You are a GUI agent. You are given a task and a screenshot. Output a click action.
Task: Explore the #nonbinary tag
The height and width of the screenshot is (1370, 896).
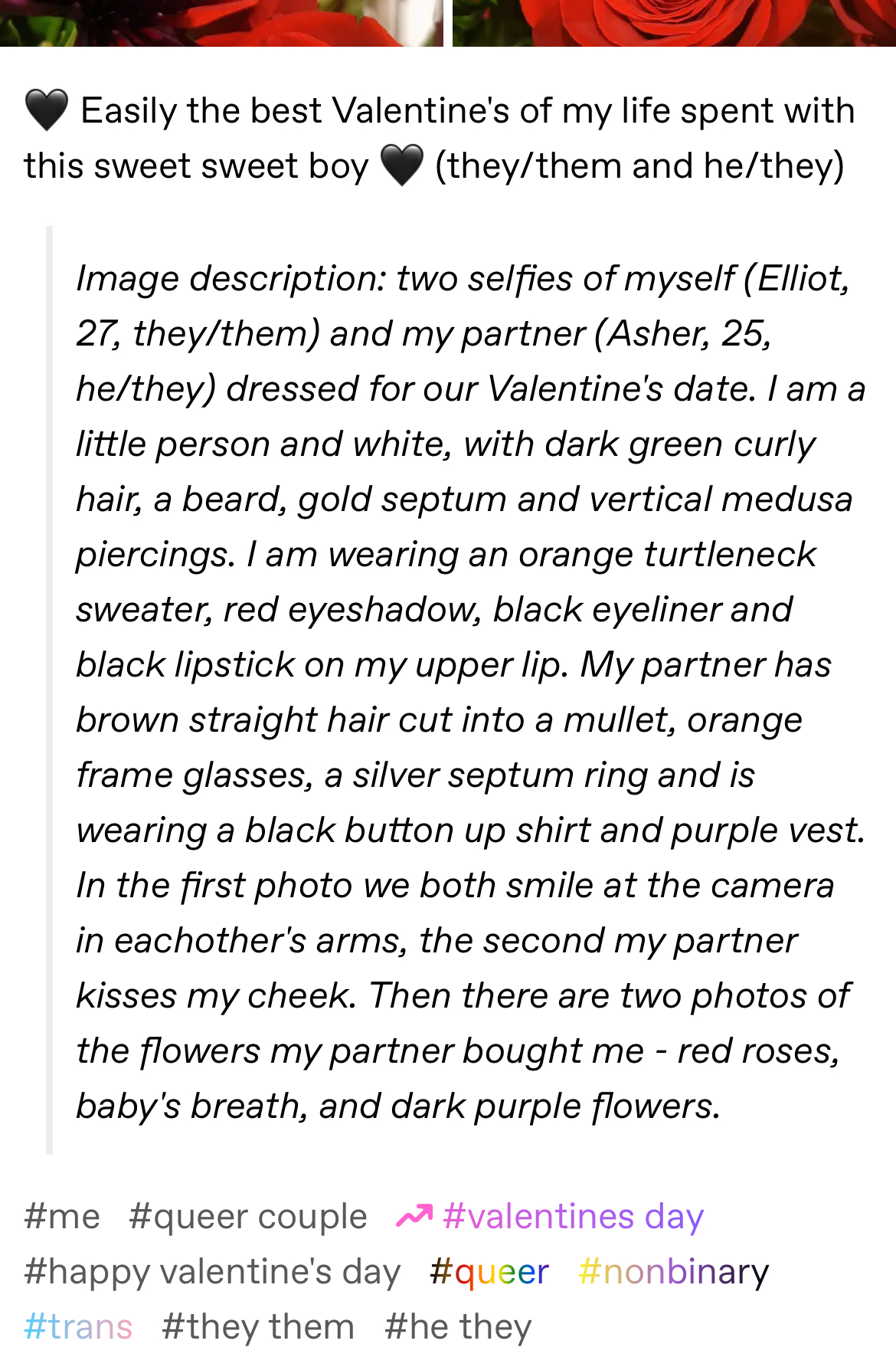click(673, 1272)
